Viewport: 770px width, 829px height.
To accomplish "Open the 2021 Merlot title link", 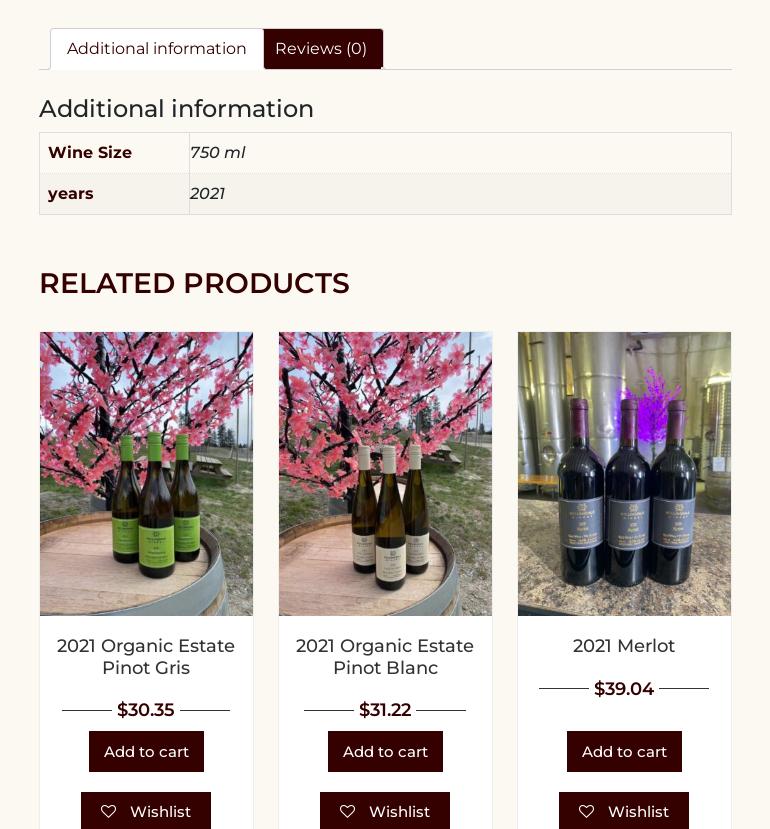I will point(624,646).
